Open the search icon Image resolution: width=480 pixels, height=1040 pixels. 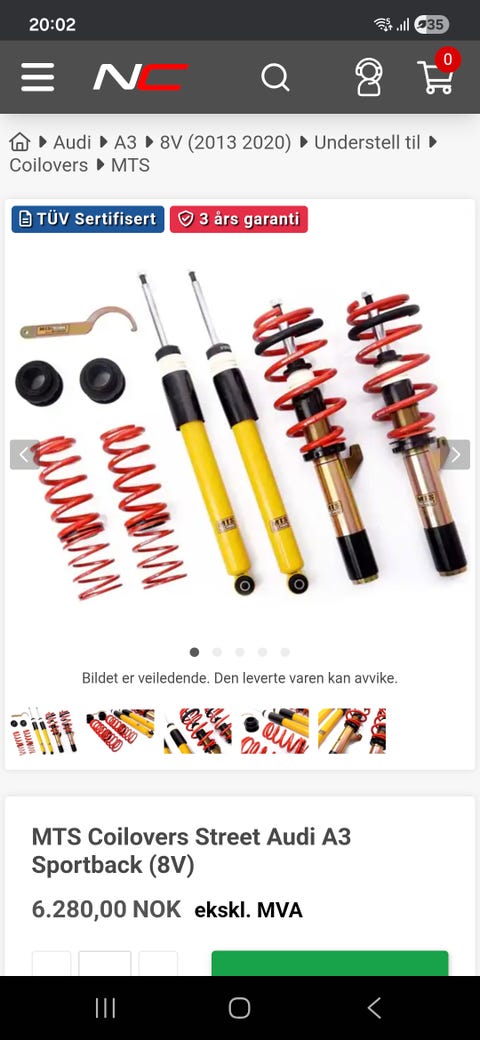pos(275,77)
